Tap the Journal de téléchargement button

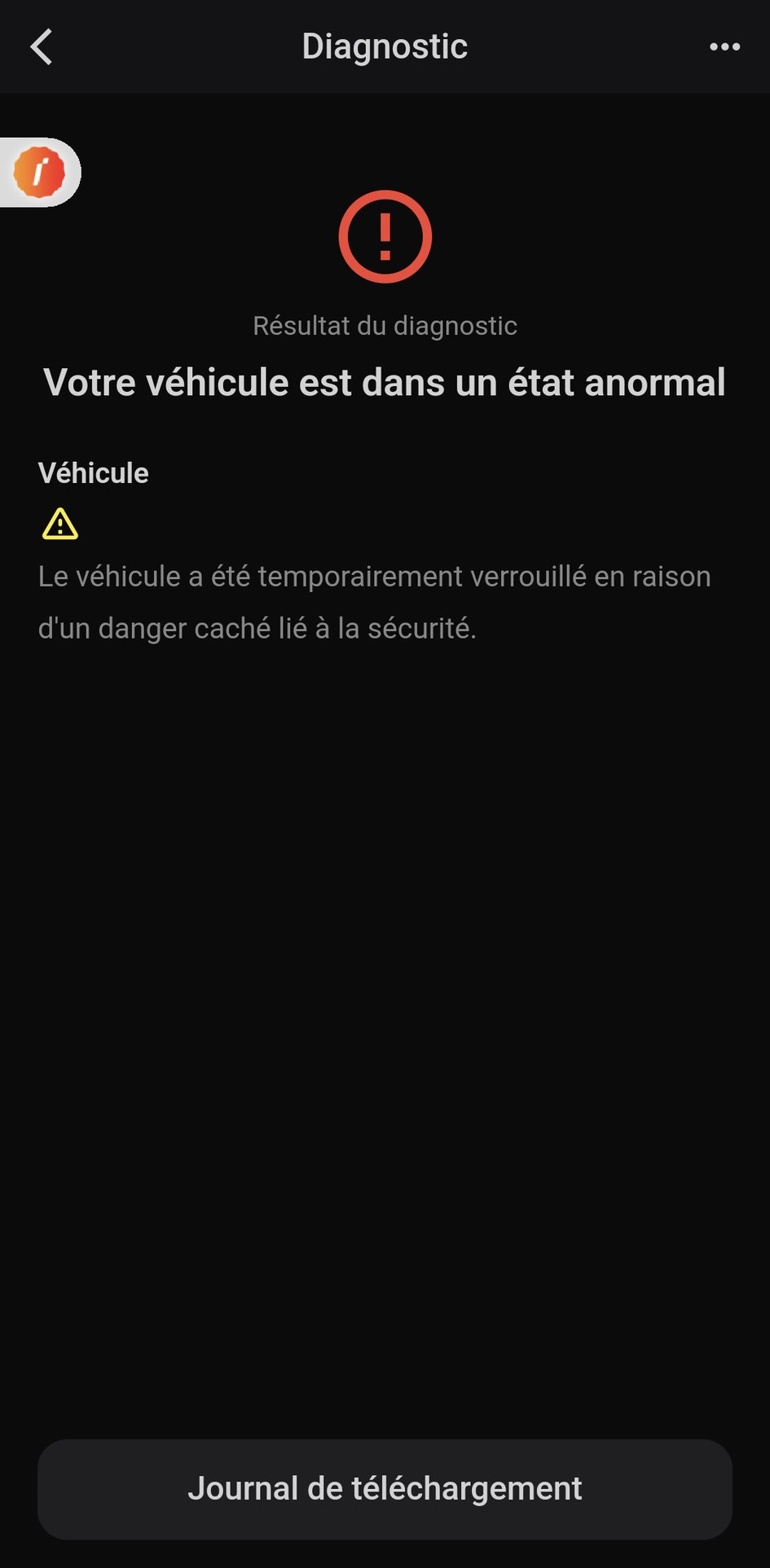pyautogui.click(x=385, y=1489)
